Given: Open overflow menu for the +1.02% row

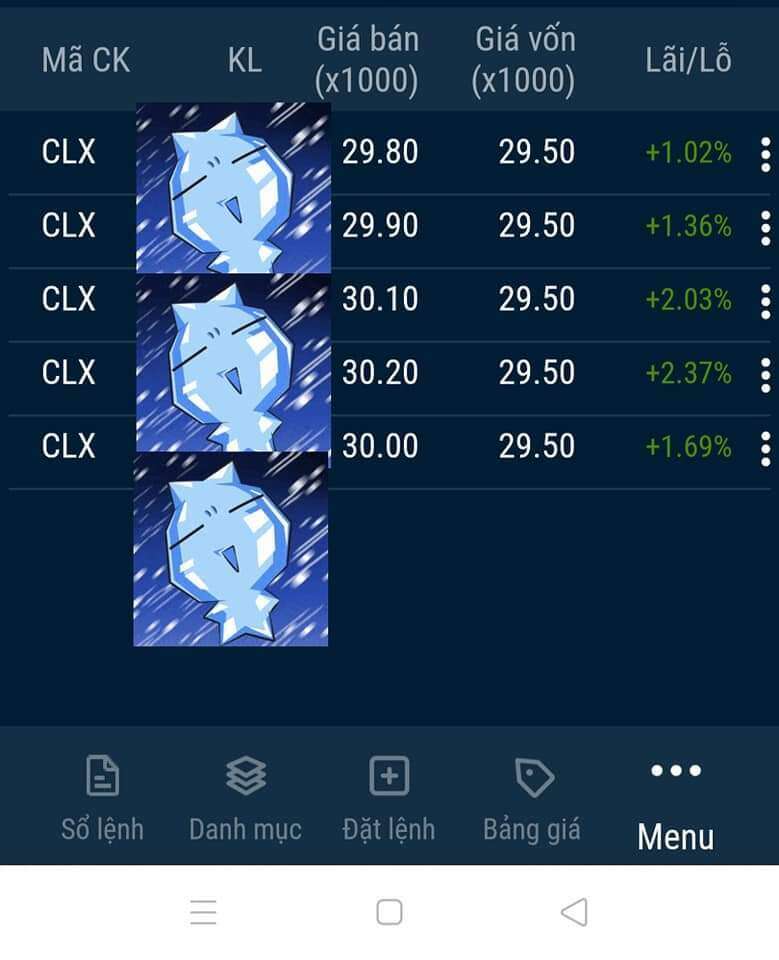Looking at the screenshot, I should [765, 154].
